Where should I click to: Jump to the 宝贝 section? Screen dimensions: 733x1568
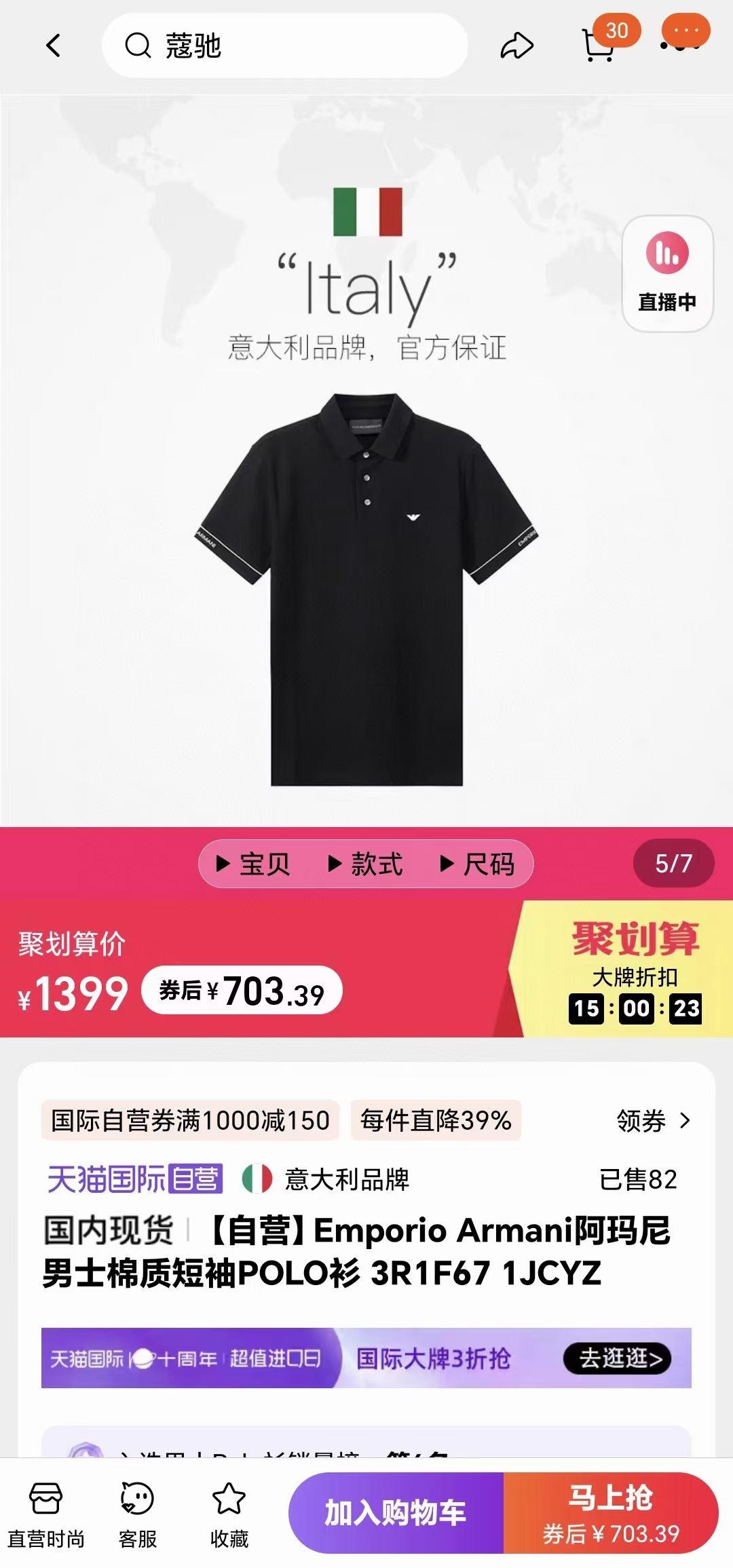click(253, 864)
